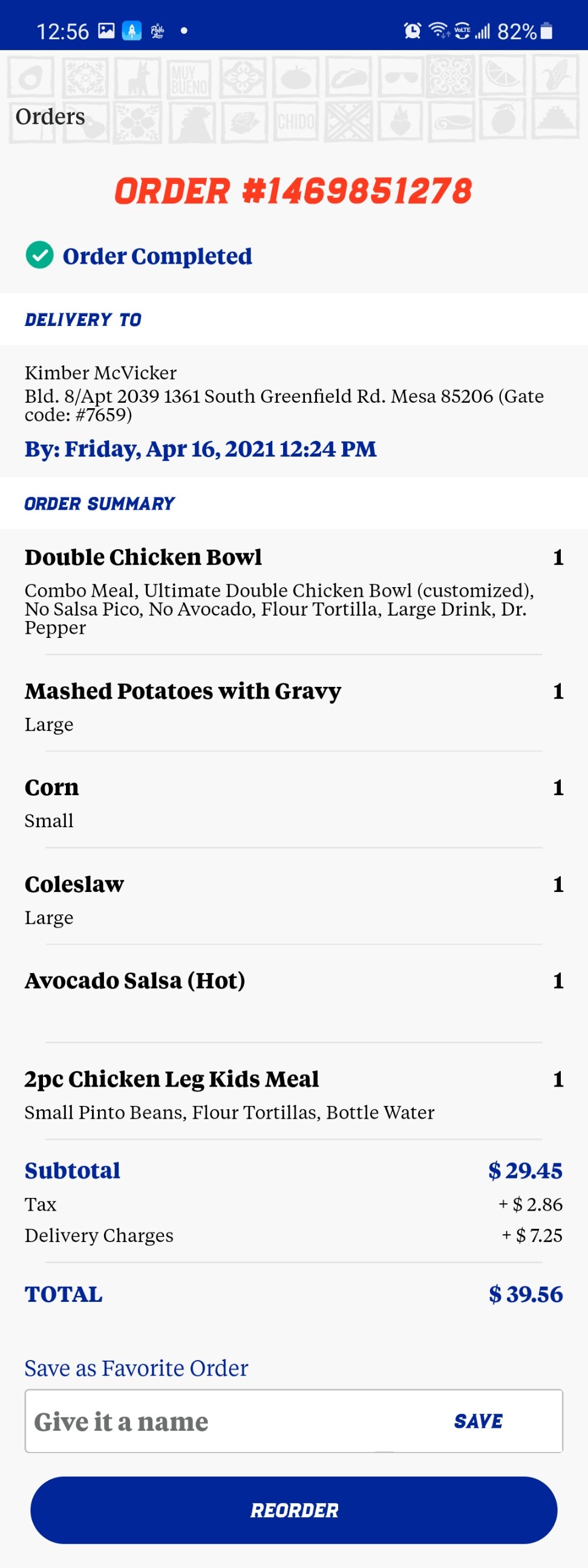Save the favorite order name
Screen dimensions: 588x1568
pyautogui.click(x=478, y=1420)
